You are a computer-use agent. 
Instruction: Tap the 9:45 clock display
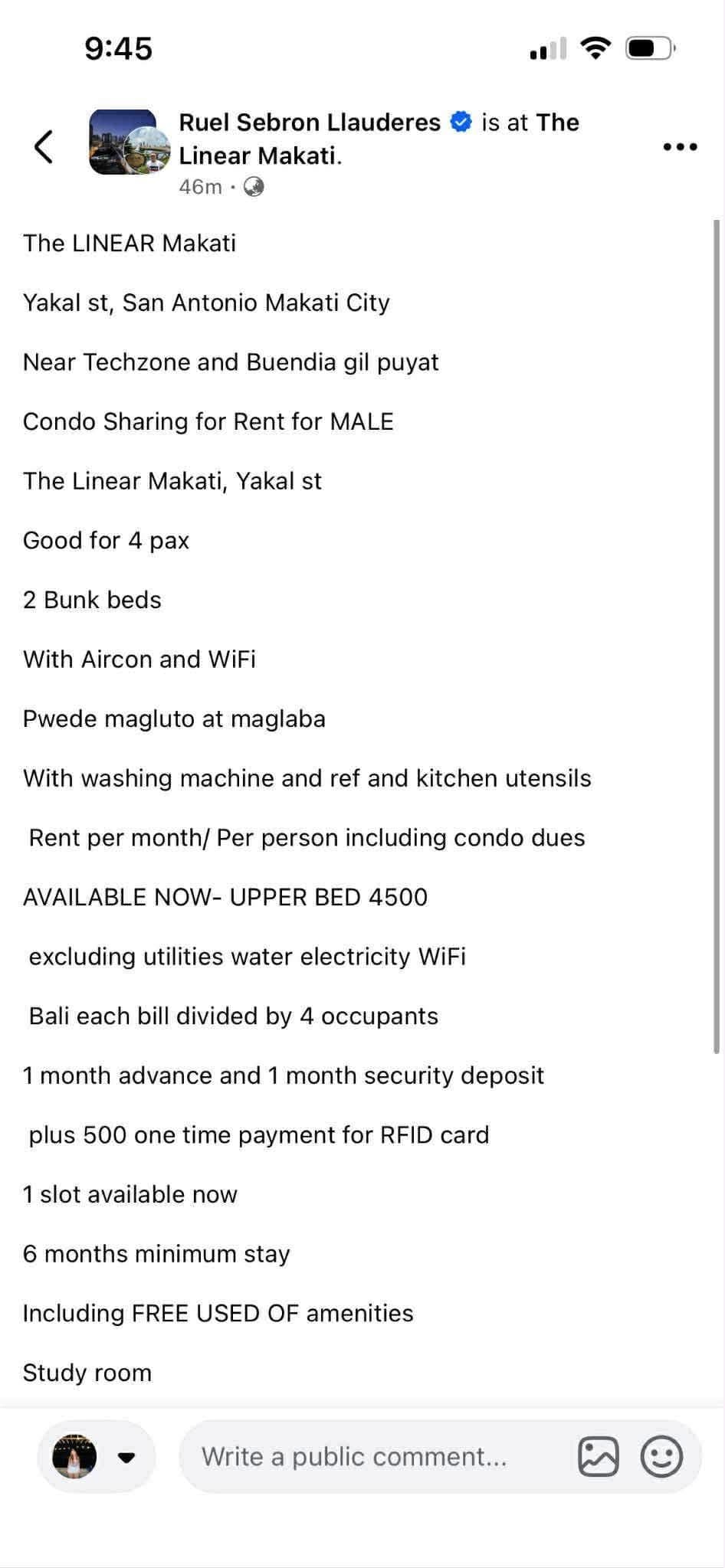pos(119,47)
